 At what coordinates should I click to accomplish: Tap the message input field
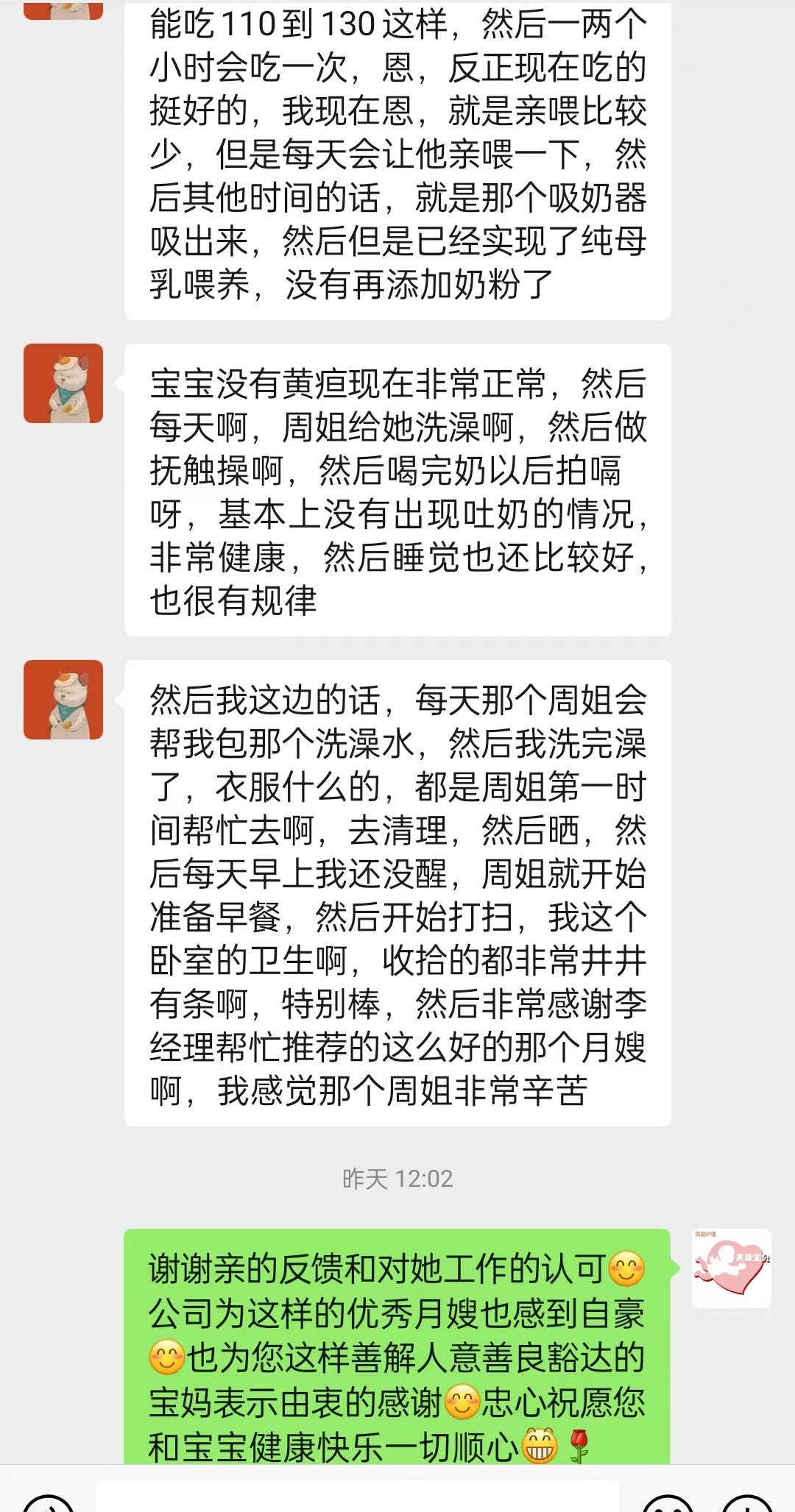pyautogui.click(x=358, y=1499)
